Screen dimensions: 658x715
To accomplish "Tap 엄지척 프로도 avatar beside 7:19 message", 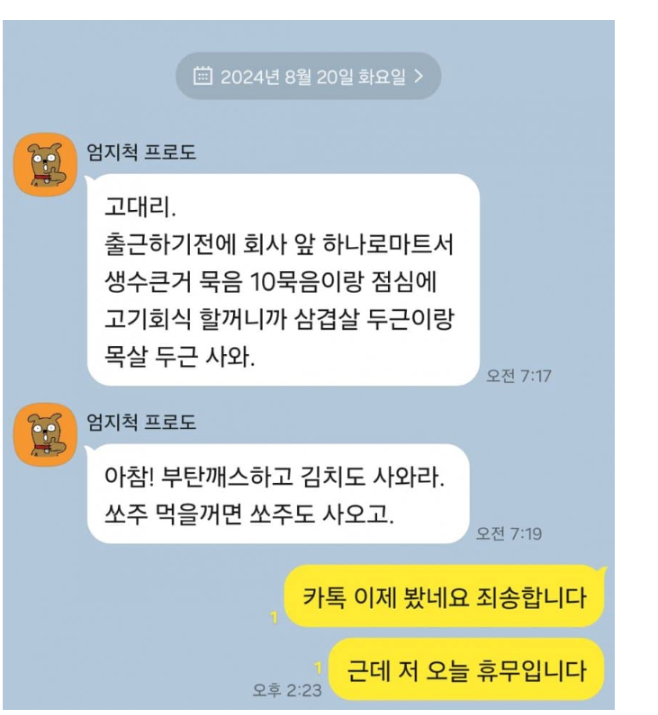I will tap(45, 434).
